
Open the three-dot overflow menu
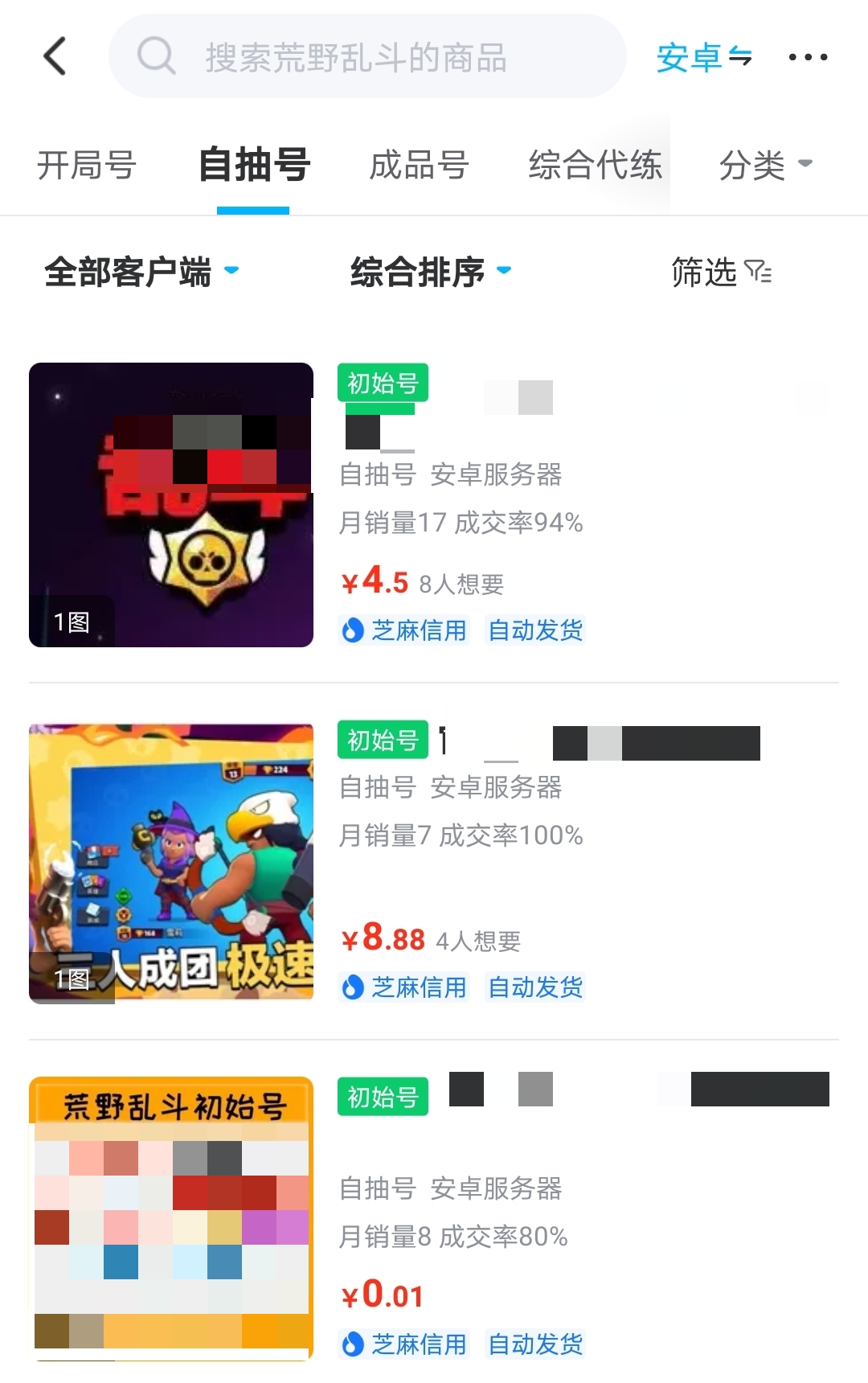click(x=808, y=57)
